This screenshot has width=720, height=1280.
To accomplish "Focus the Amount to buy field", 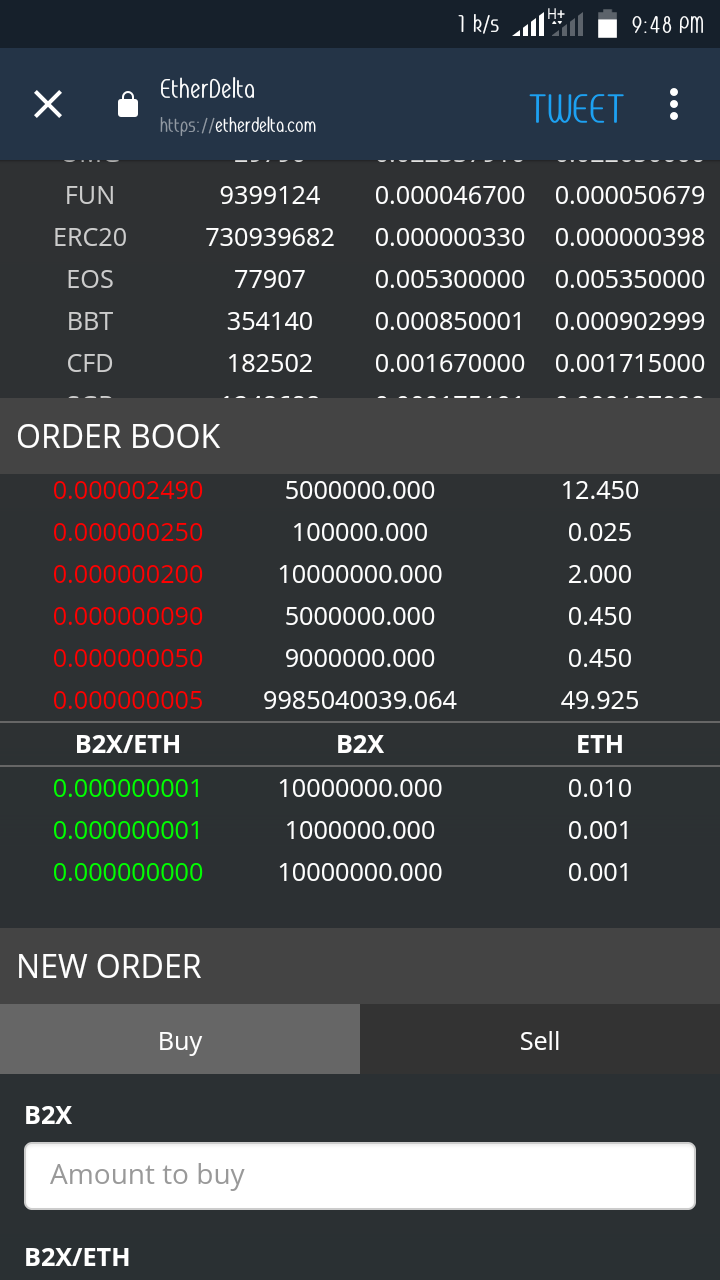I will 360,1175.
